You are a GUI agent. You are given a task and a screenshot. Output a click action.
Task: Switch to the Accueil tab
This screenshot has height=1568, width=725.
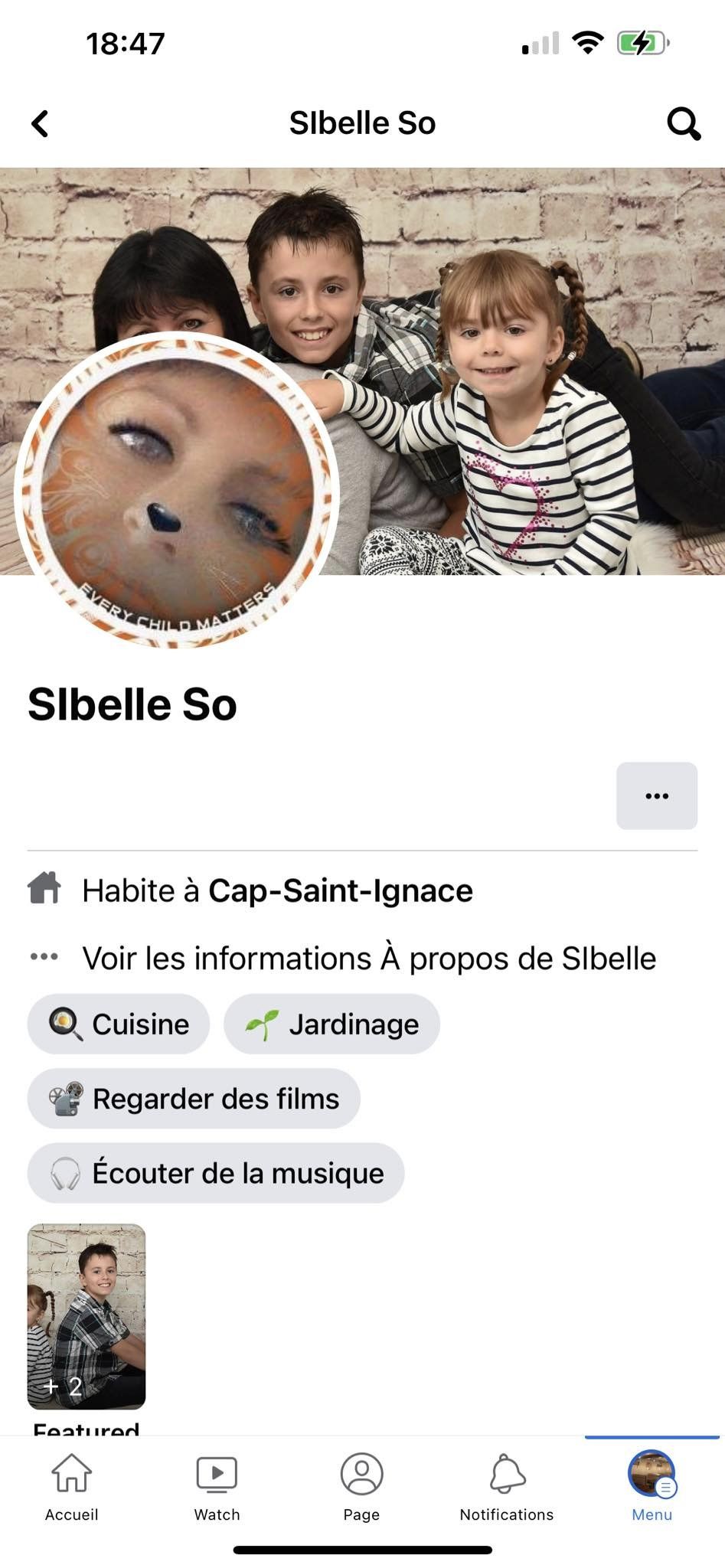[x=72, y=1487]
